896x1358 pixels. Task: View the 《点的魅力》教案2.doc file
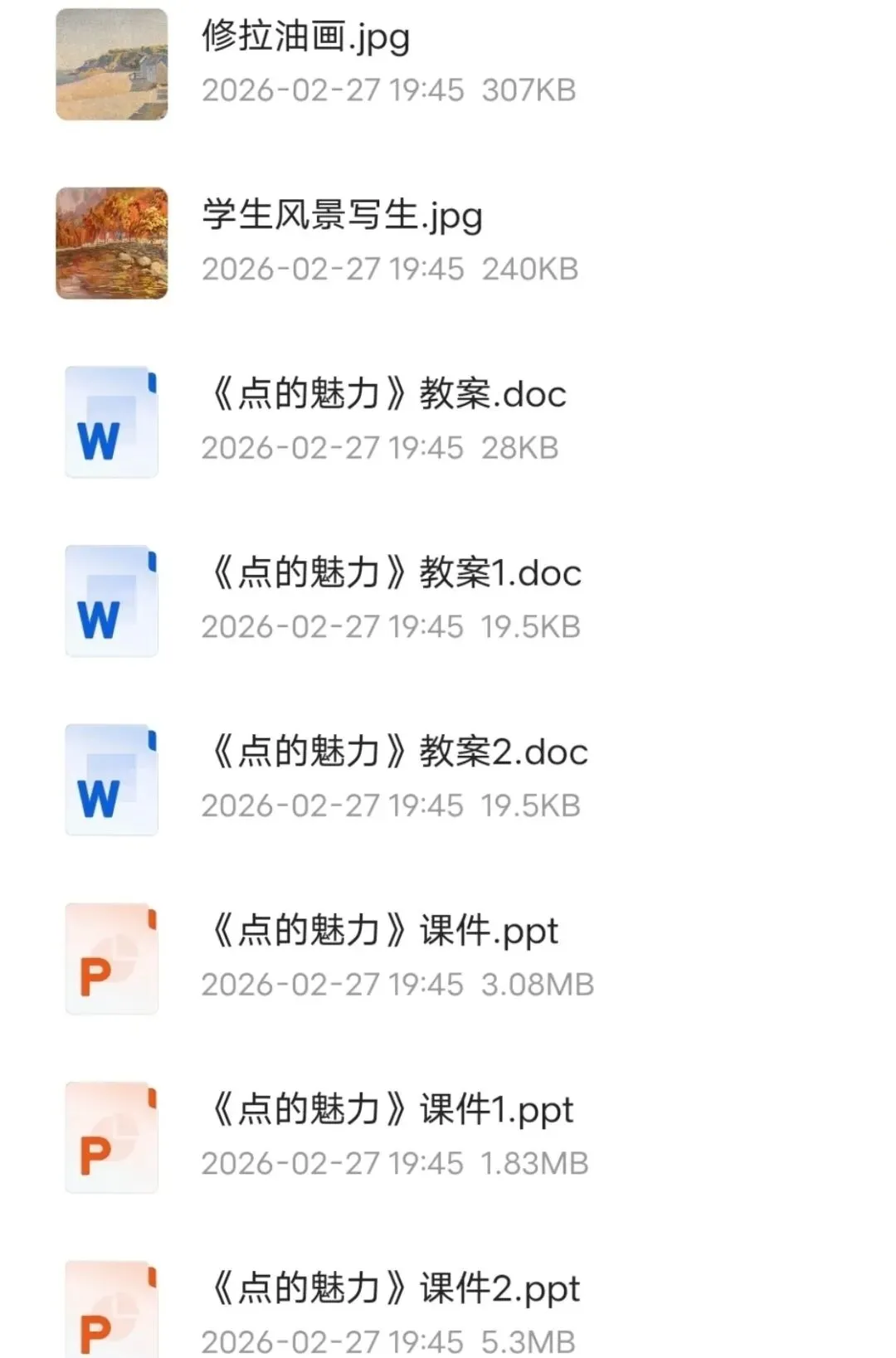coord(398,753)
